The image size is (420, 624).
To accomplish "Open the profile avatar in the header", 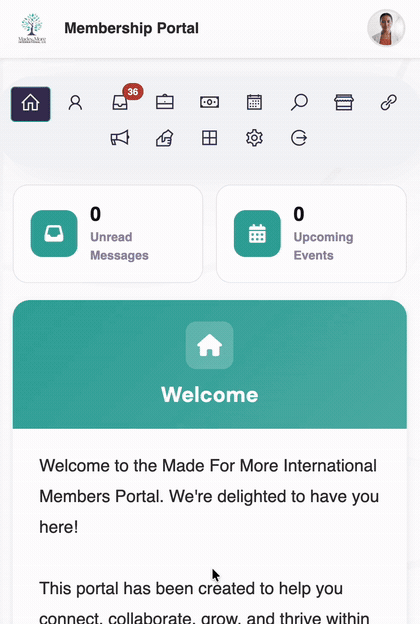I will (x=386, y=28).
